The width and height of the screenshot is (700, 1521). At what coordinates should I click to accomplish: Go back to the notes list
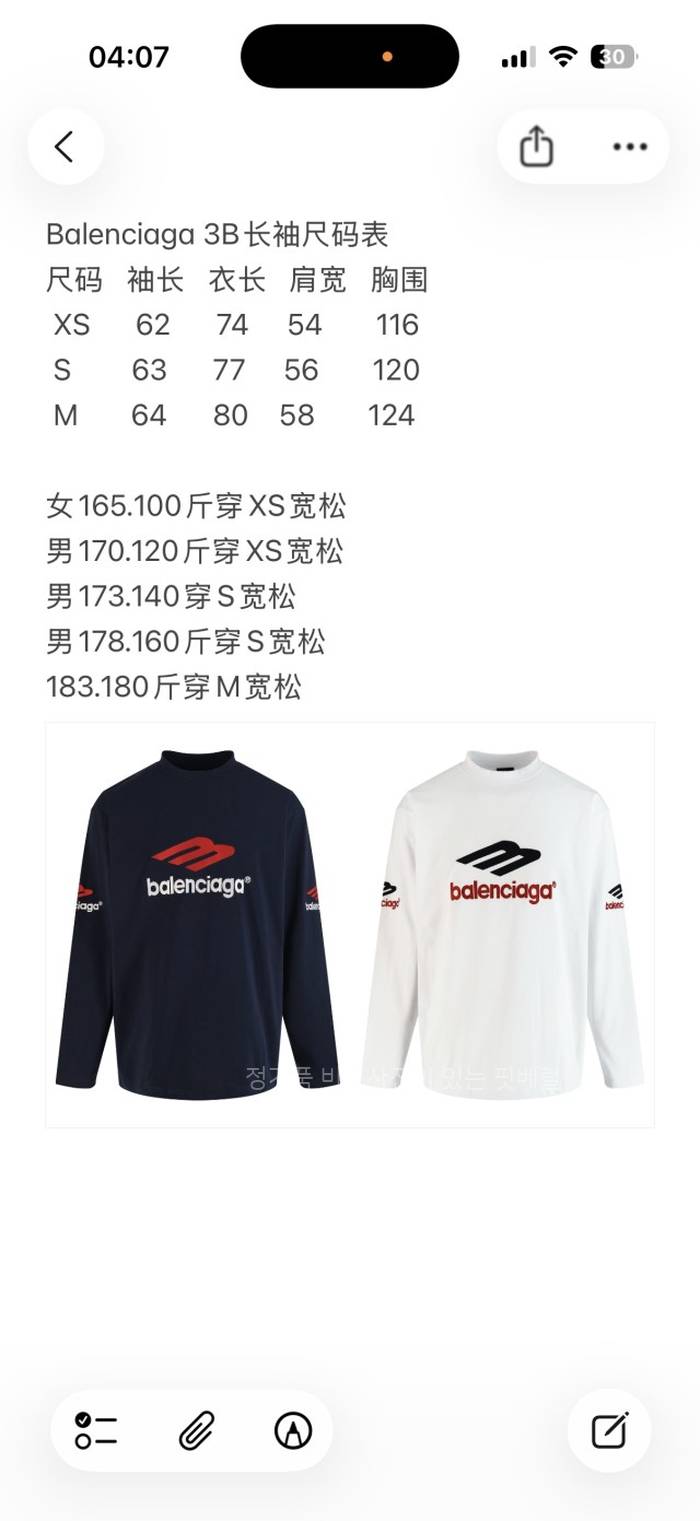tap(65, 147)
